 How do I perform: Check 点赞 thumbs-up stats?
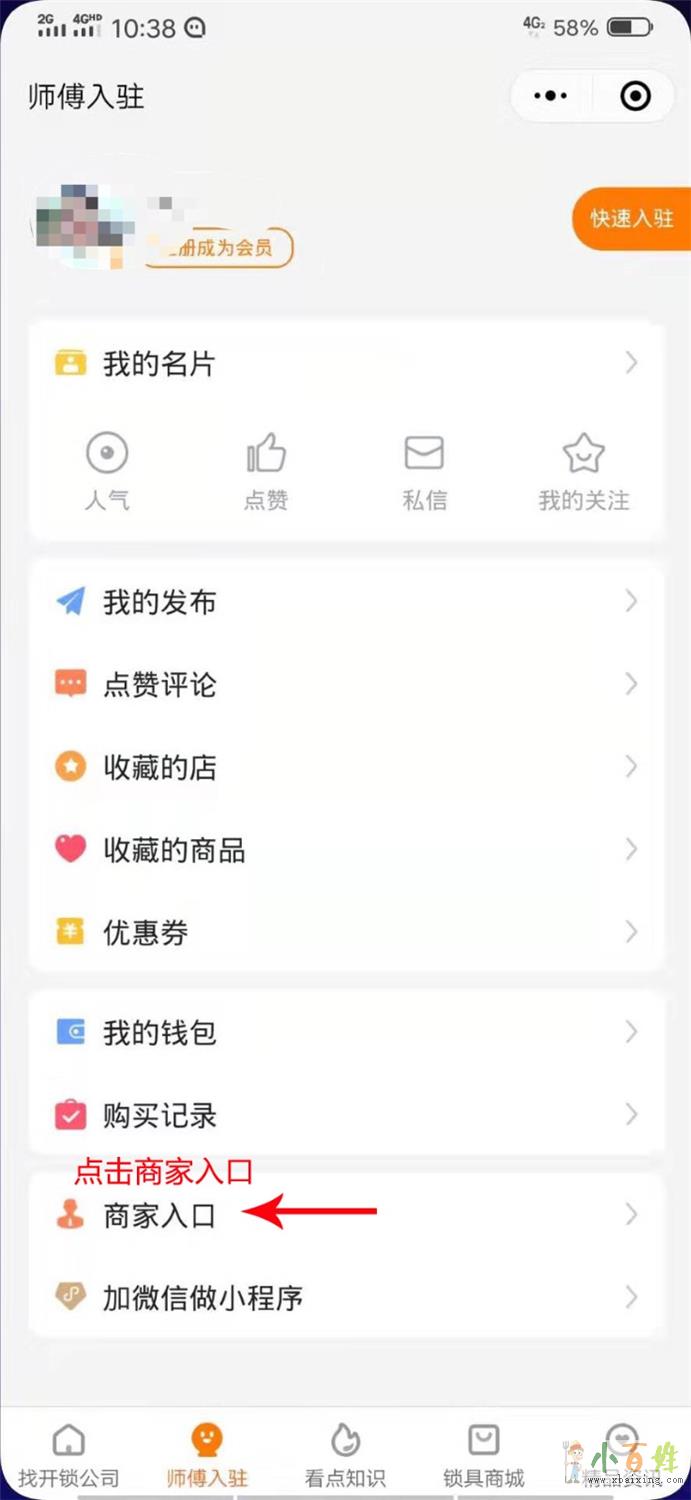[x=266, y=471]
